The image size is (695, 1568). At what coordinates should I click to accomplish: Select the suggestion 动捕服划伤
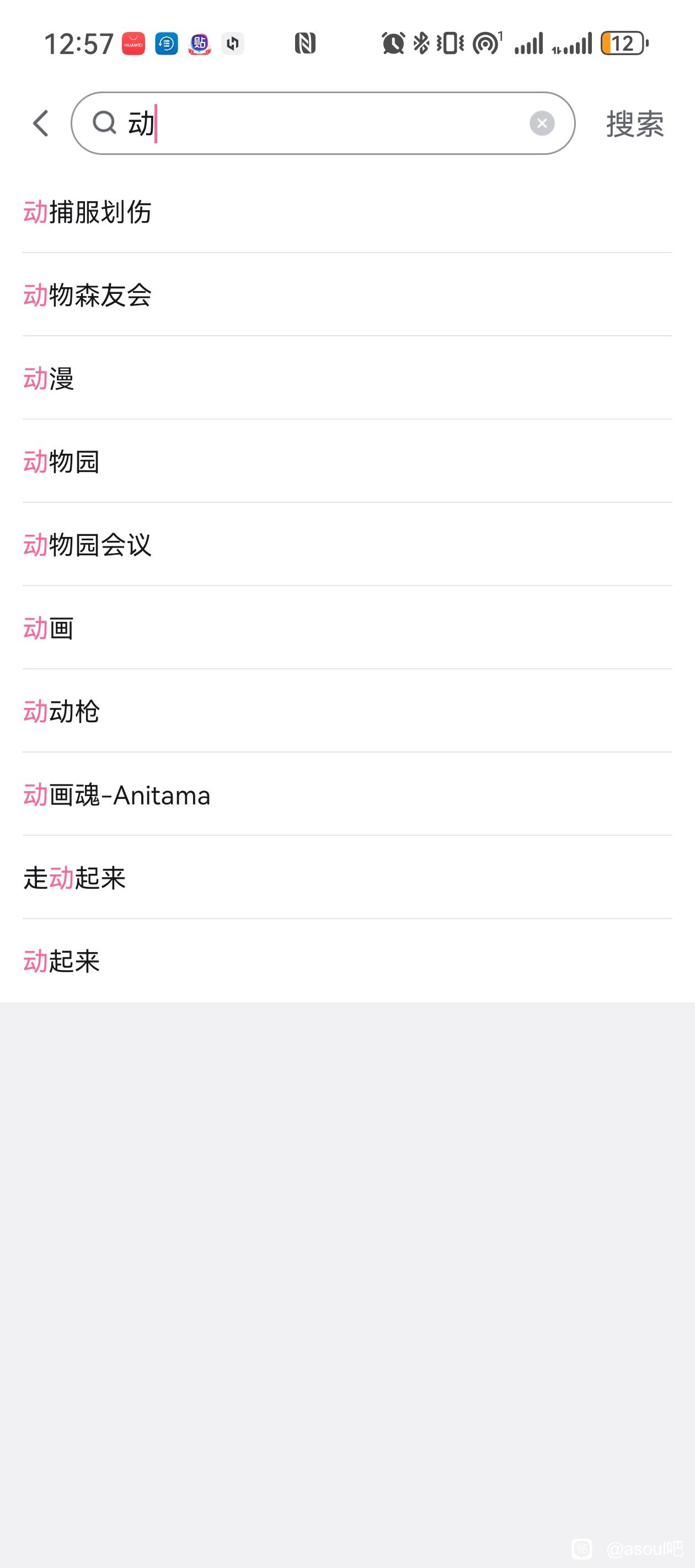[88, 212]
